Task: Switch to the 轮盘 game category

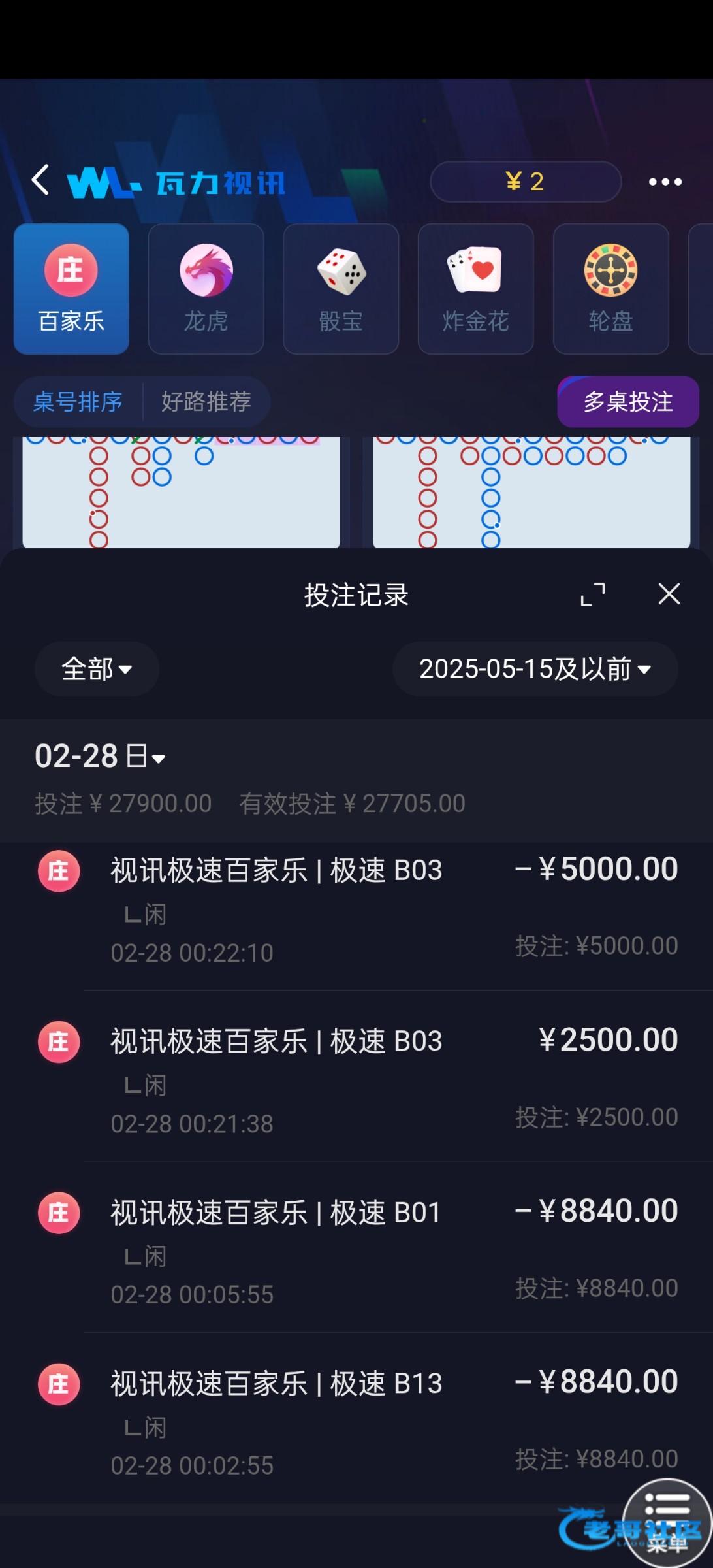Action: tap(610, 289)
